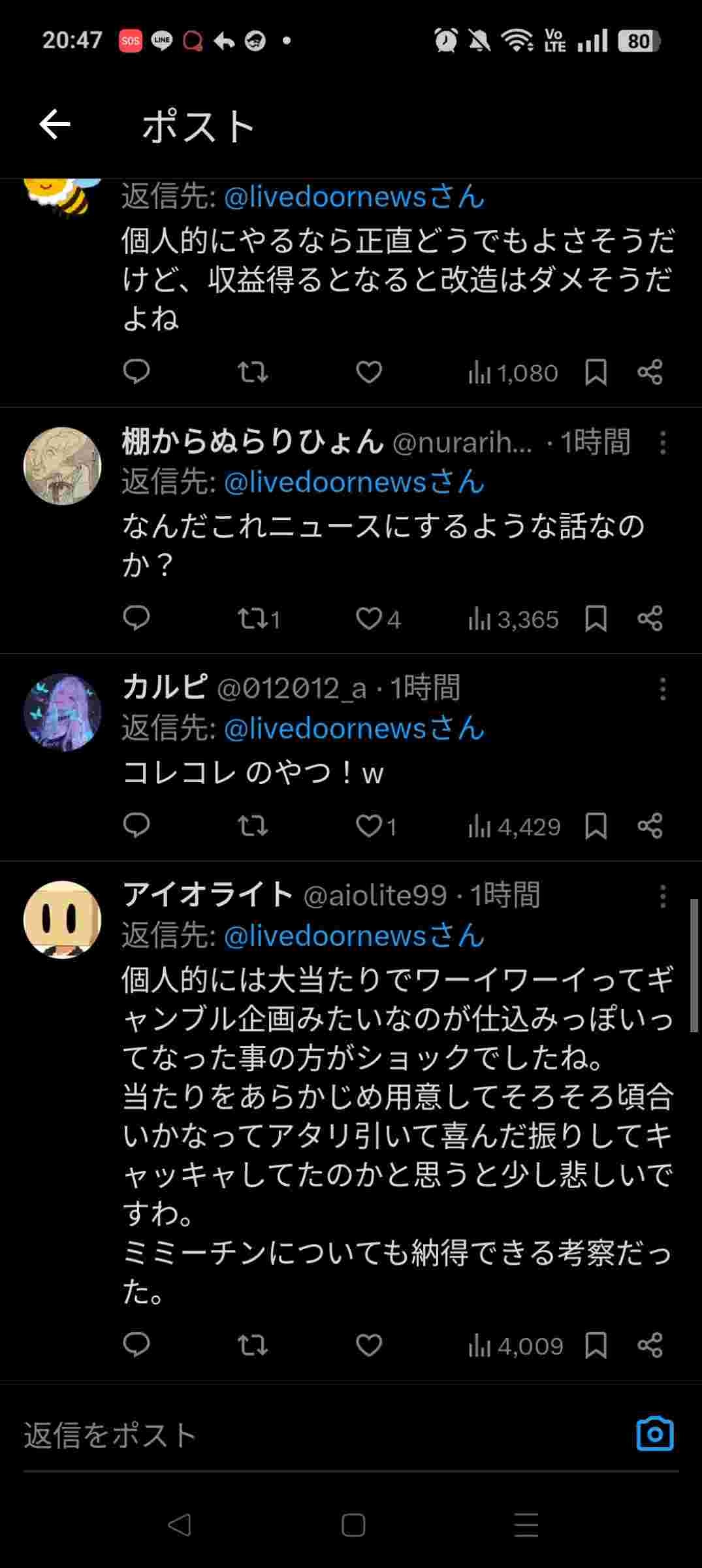Go back from the ポスト screen
Screen dimensions: 702x1568
pos(55,125)
